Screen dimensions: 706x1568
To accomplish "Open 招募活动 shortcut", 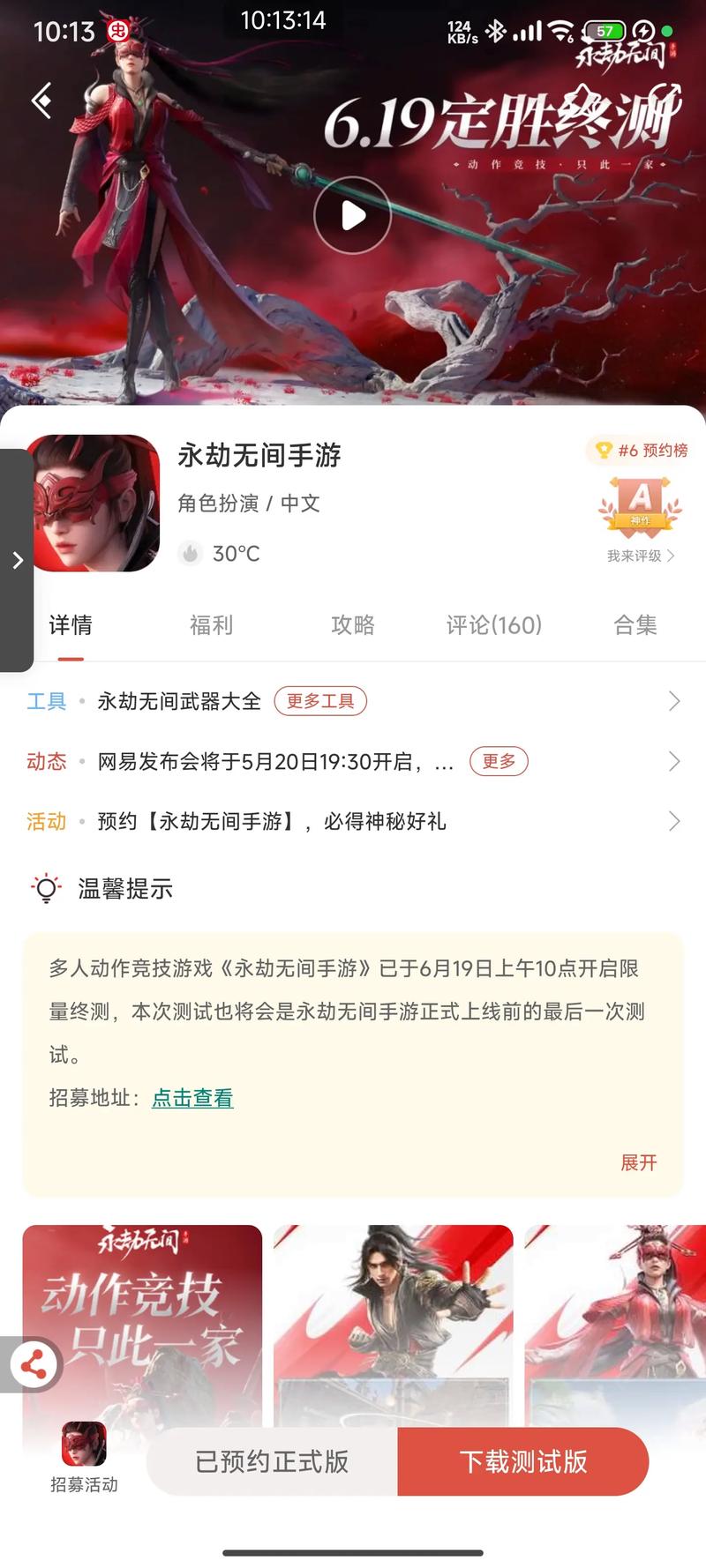I will click(x=84, y=1459).
